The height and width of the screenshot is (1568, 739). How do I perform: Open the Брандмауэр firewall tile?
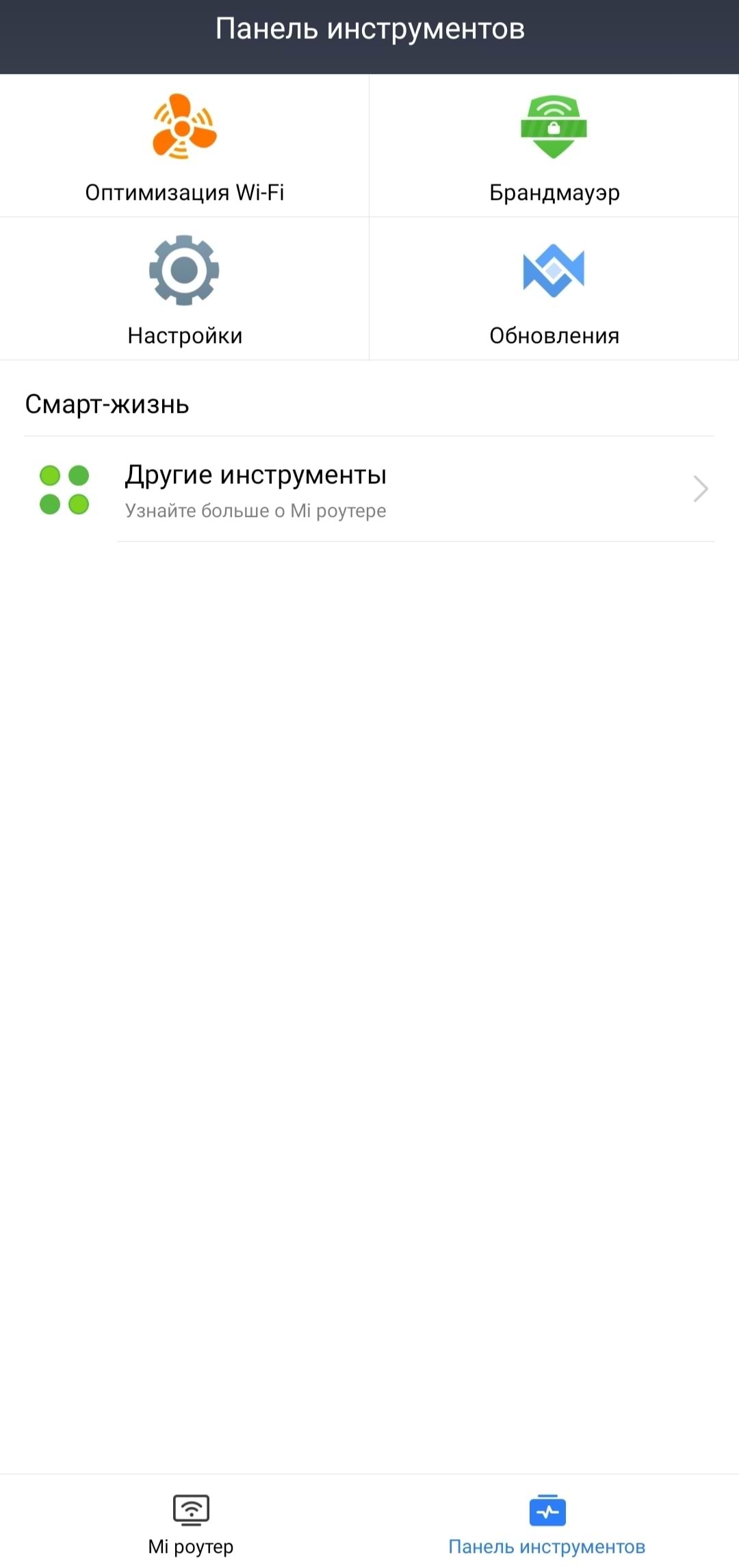click(x=554, y=147)
